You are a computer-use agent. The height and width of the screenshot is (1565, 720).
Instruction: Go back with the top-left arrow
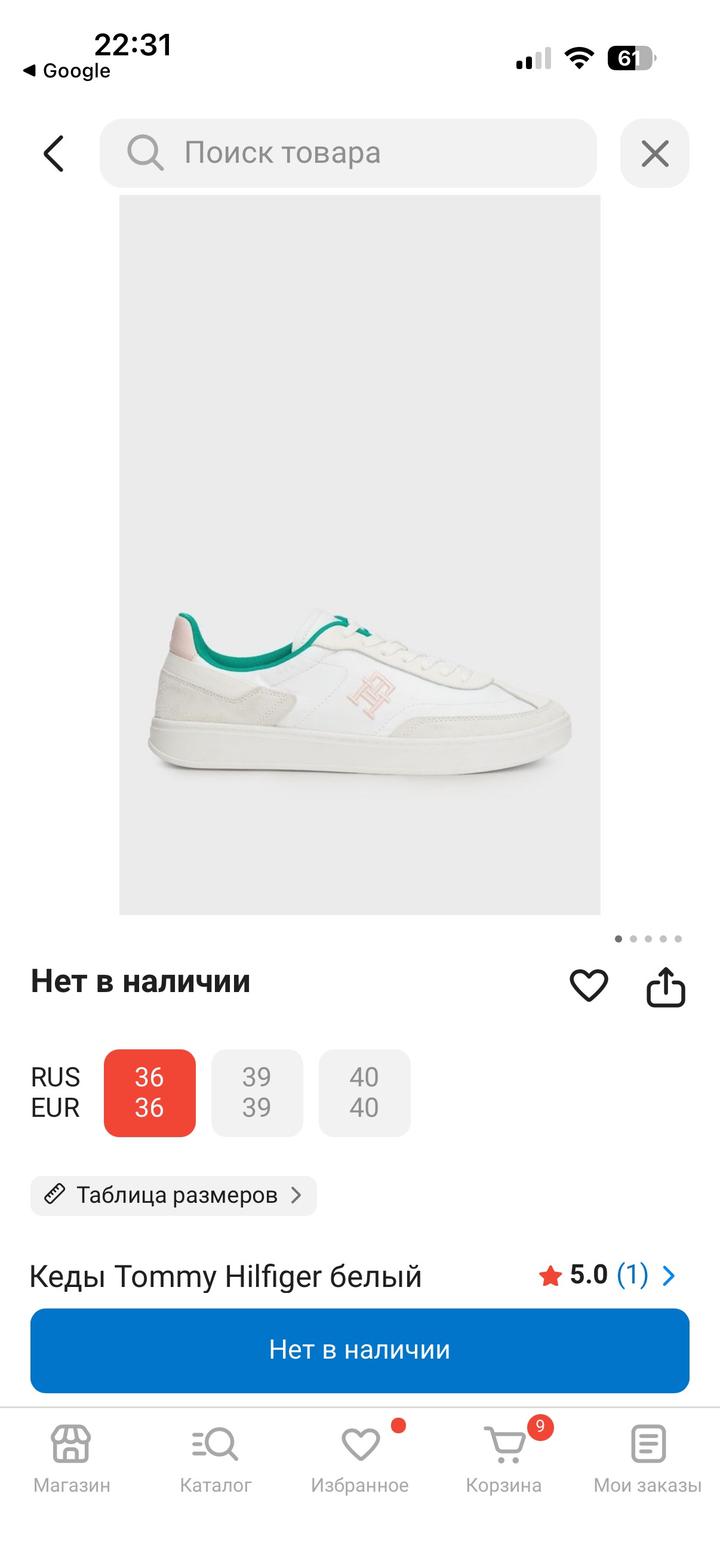pos(54,154)
